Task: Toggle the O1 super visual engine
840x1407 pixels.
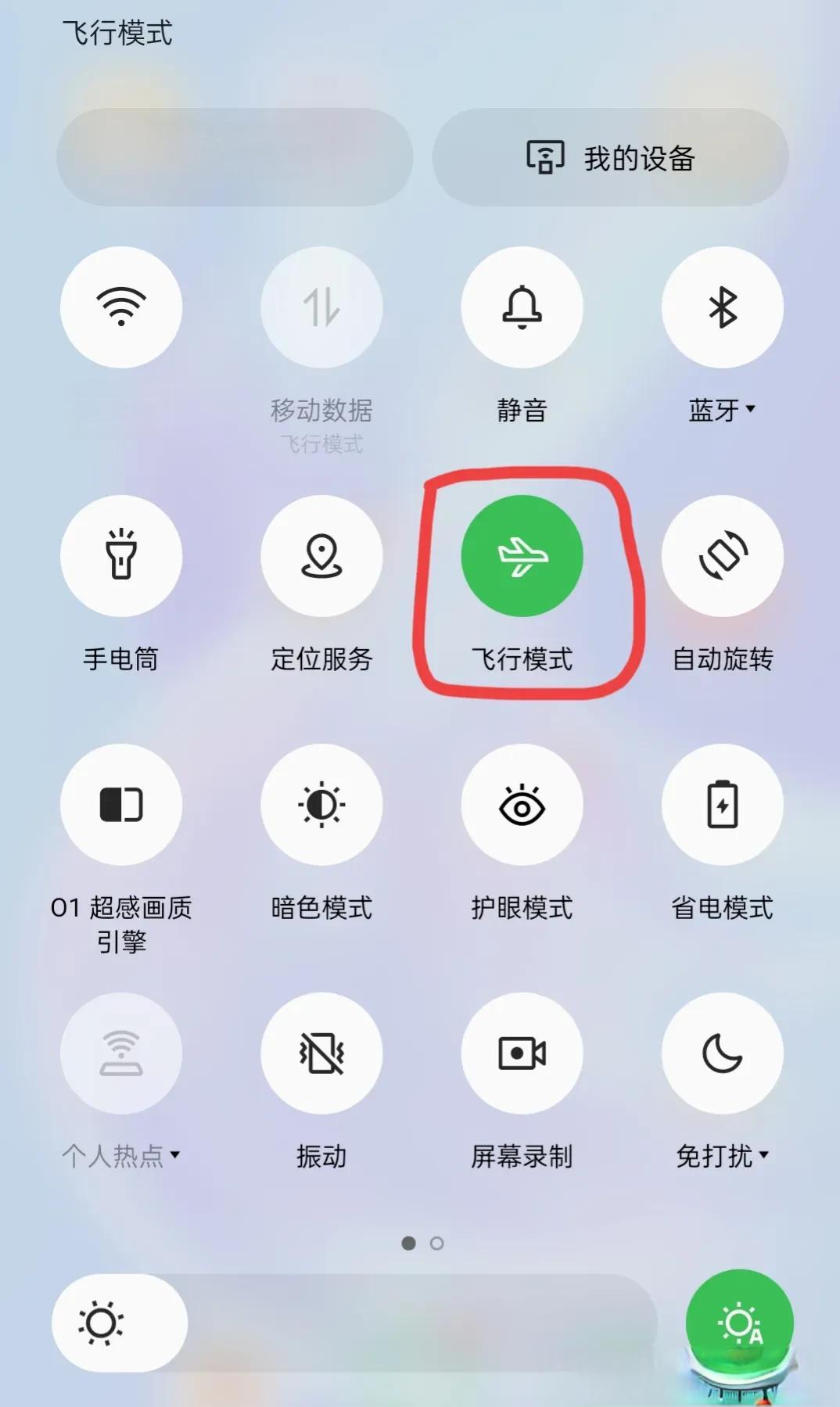Action: pyautogui.click(x=121, y=805)
